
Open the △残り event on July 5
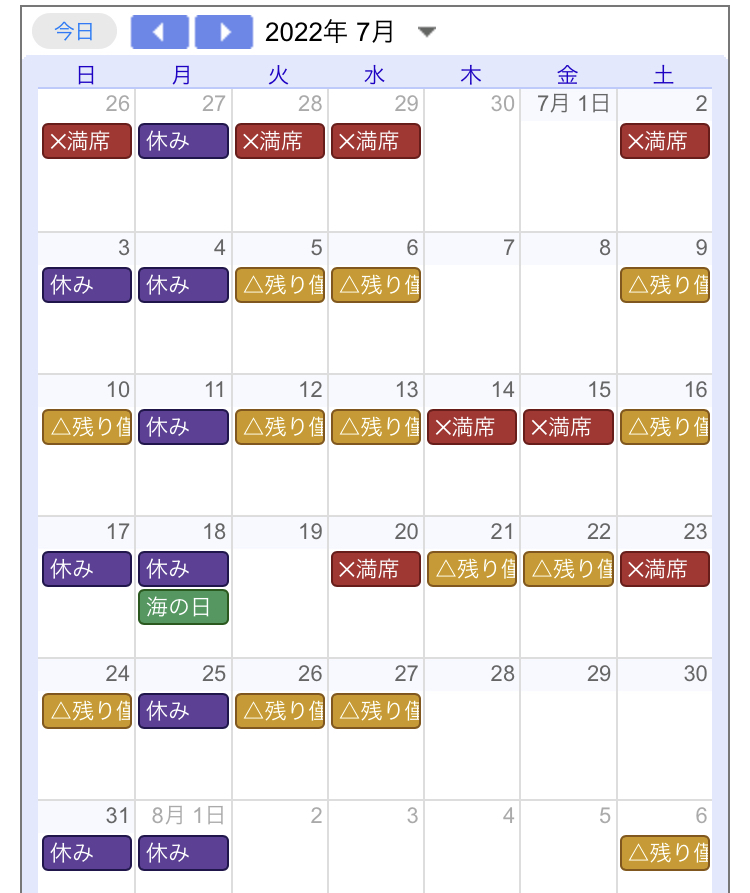[x=280, y=285]
